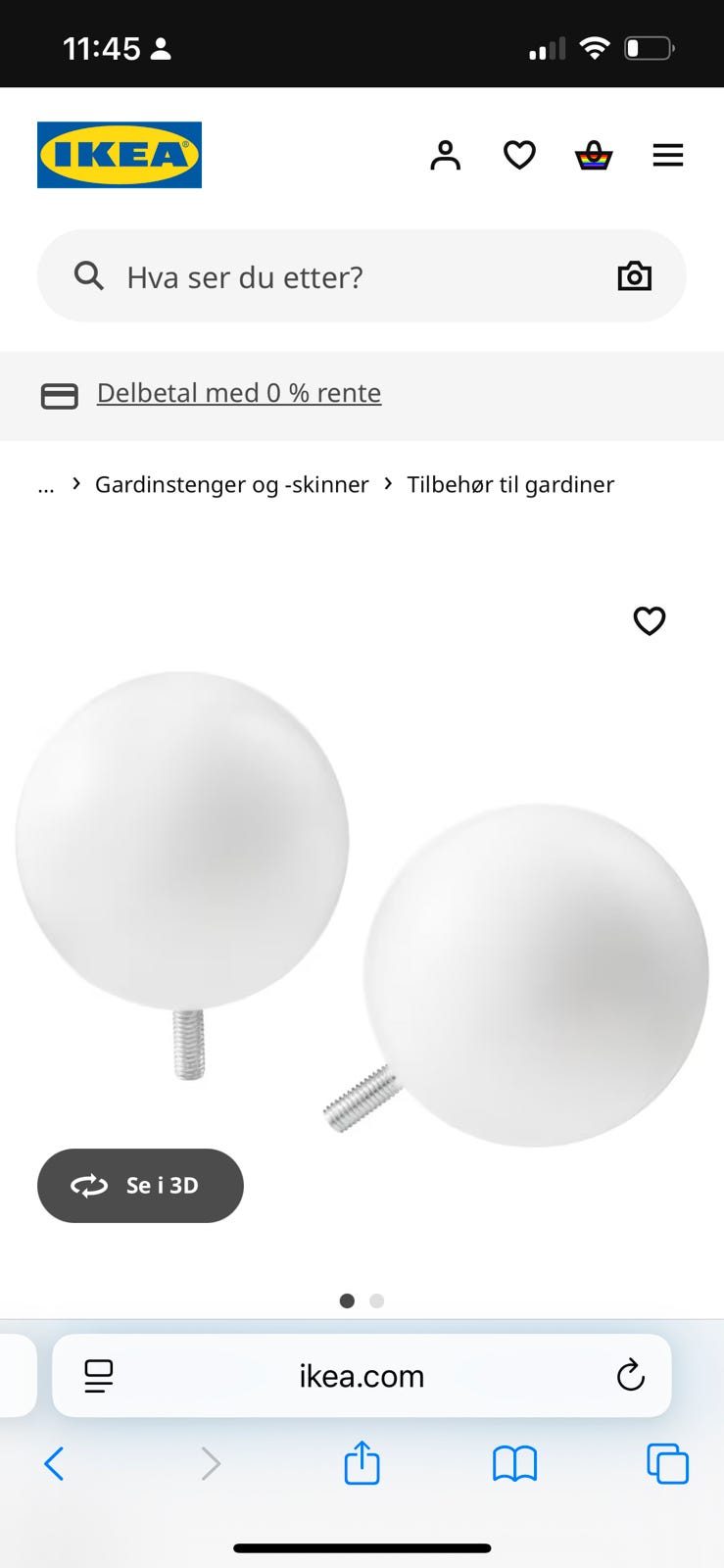
Task: Open the hamburger menu
Action: [x=668, y=155]
